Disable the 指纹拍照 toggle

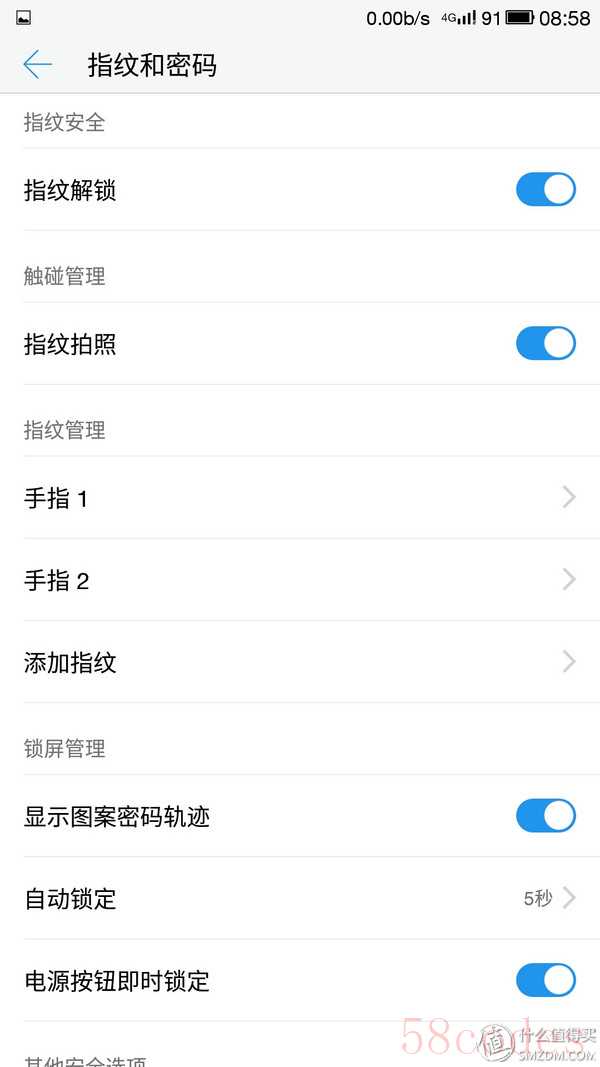click(546, 344)
